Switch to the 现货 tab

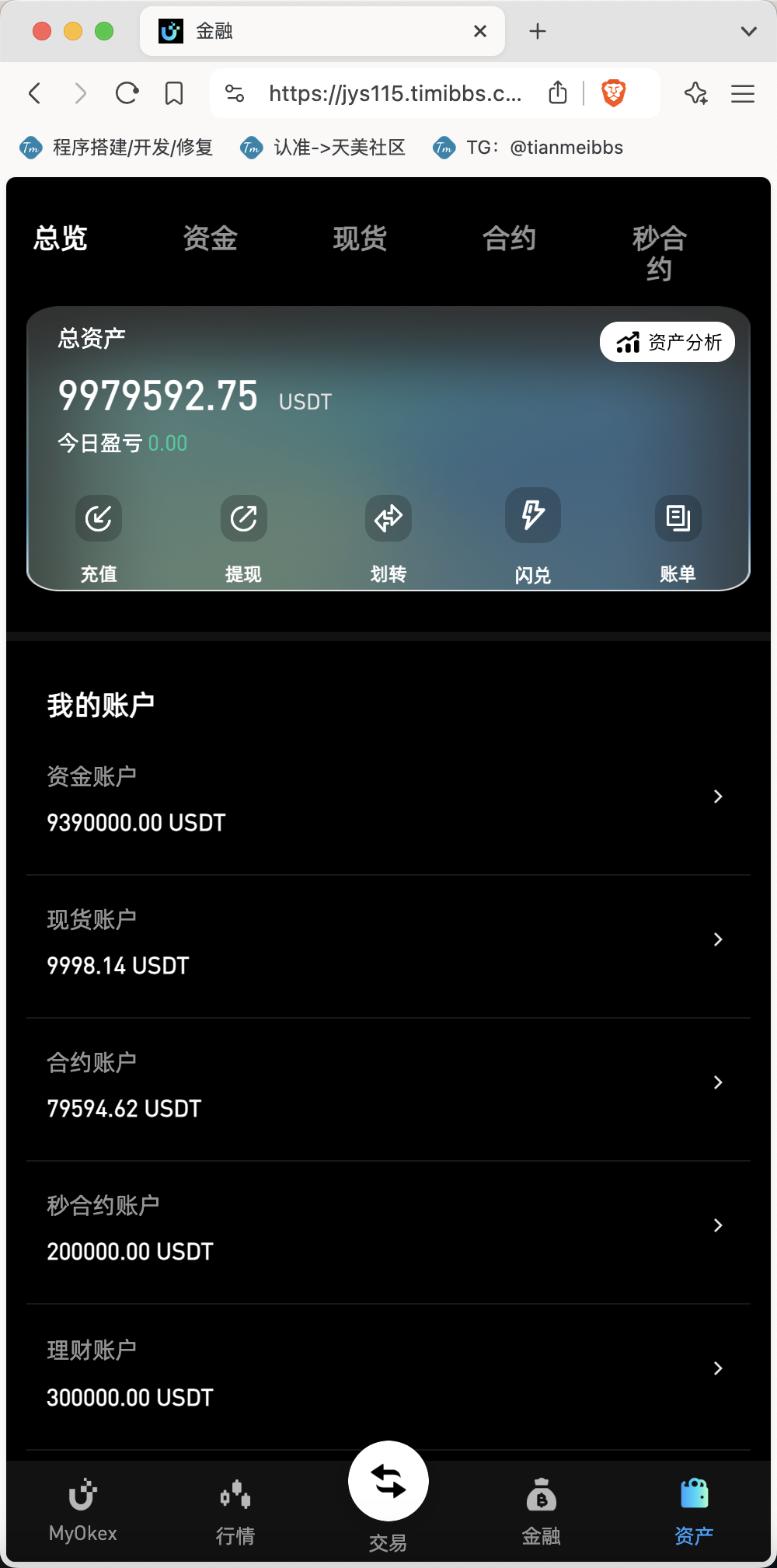point(360,238)
